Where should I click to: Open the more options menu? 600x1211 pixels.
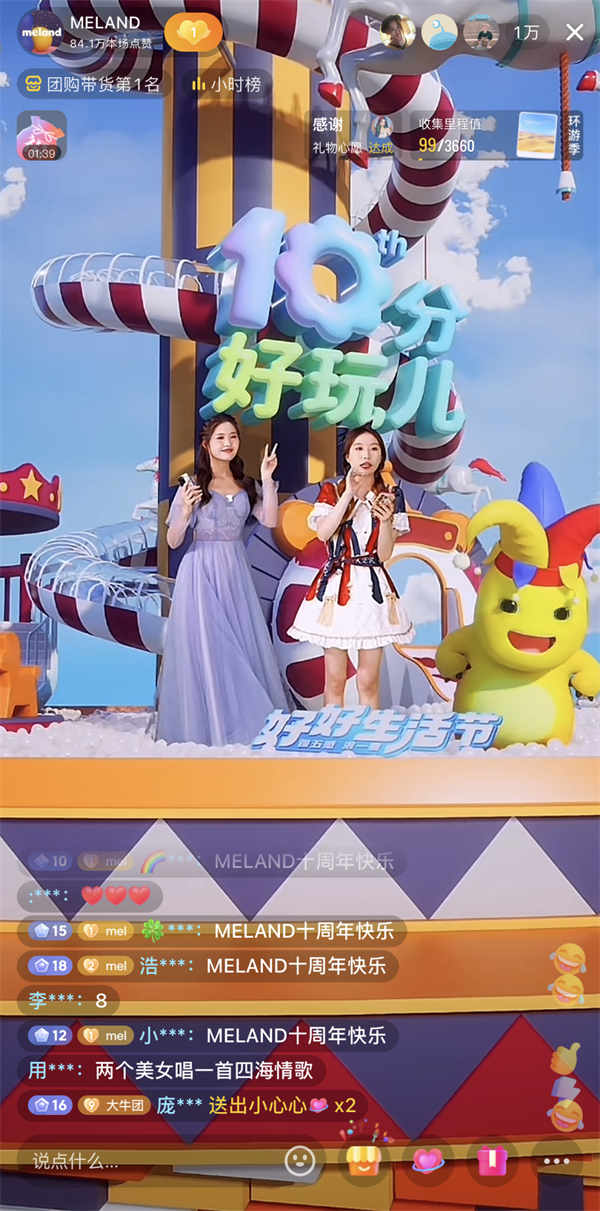click(556, 1161)
